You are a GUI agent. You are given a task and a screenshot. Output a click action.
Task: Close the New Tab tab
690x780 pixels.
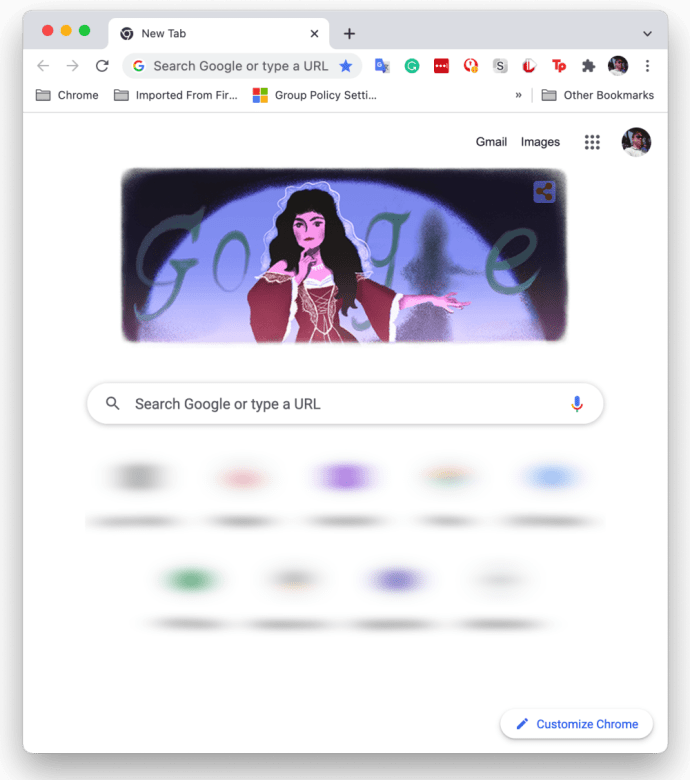click(314, 34)
